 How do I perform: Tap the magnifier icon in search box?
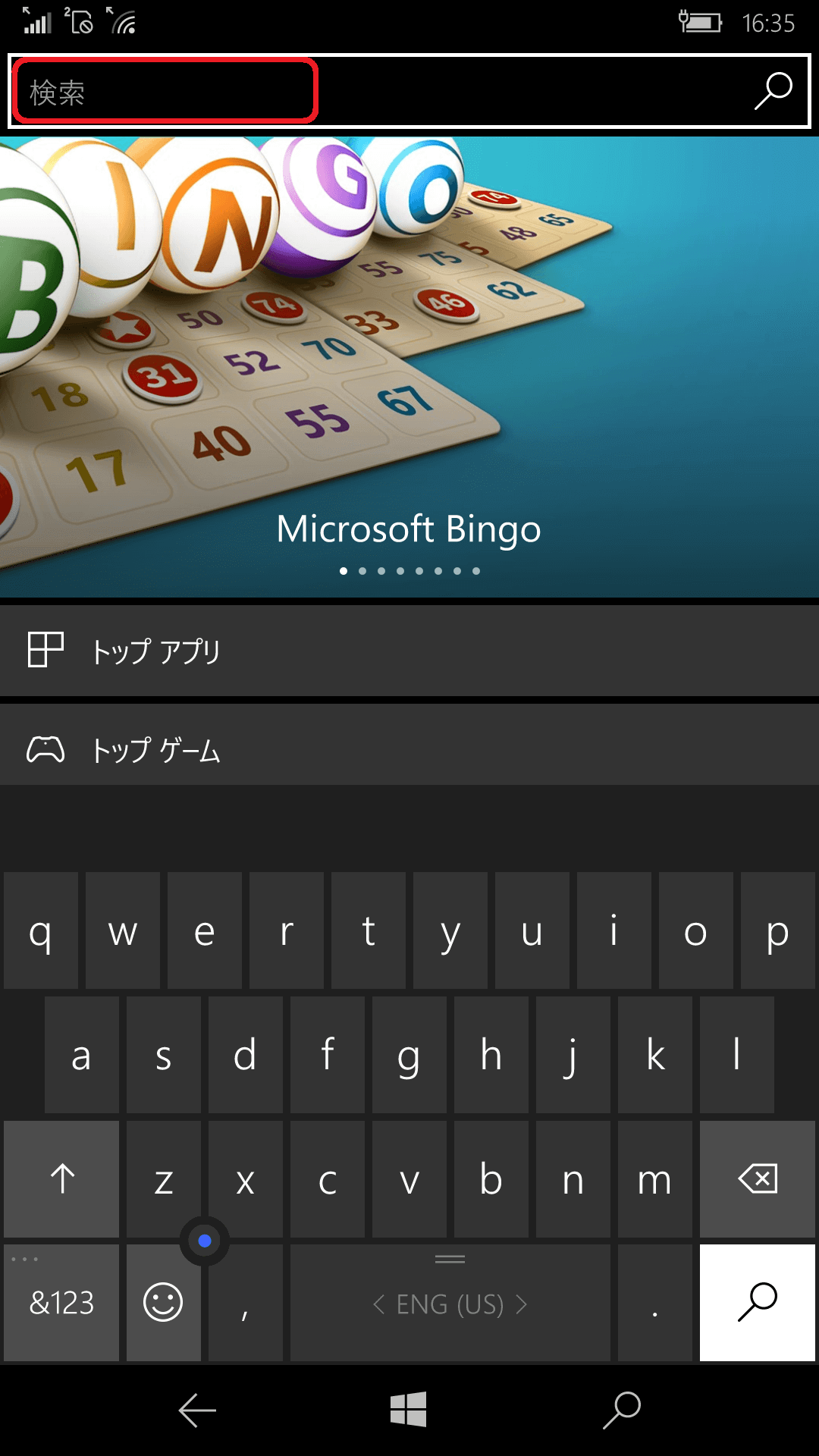tap(773, 92)
